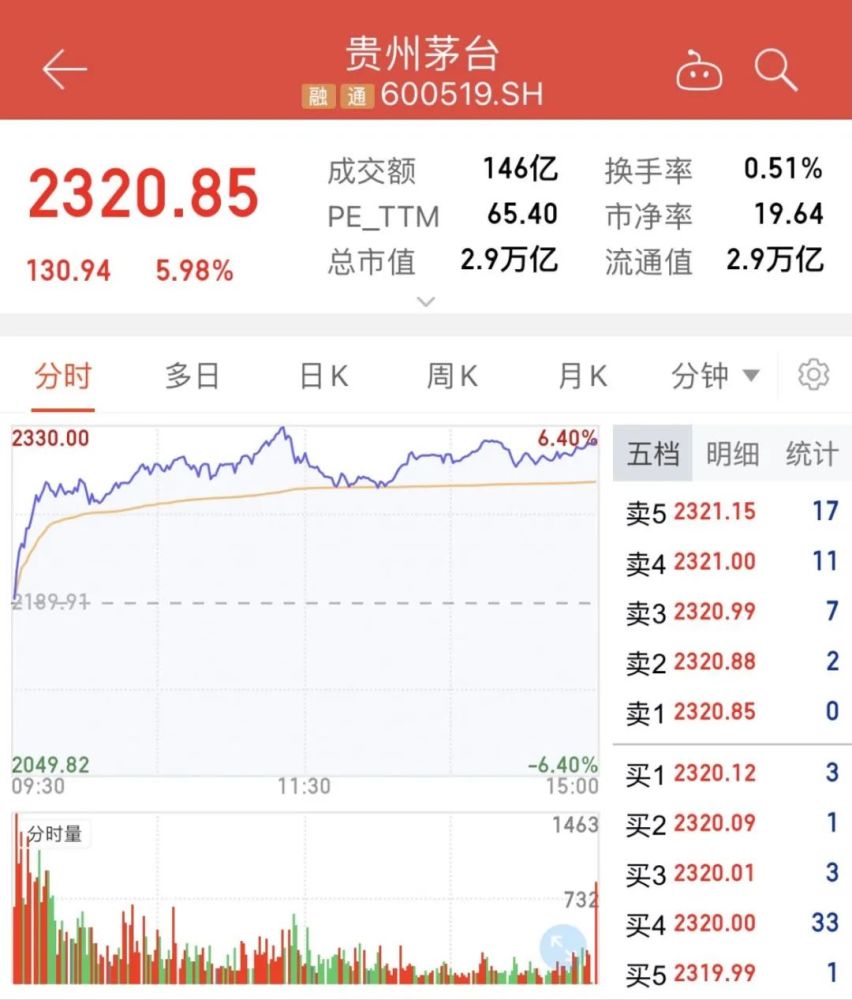Tap the 分时量 volume indicator label
The width and height of the screenshot is (852, 1000).
coord(55,833)
